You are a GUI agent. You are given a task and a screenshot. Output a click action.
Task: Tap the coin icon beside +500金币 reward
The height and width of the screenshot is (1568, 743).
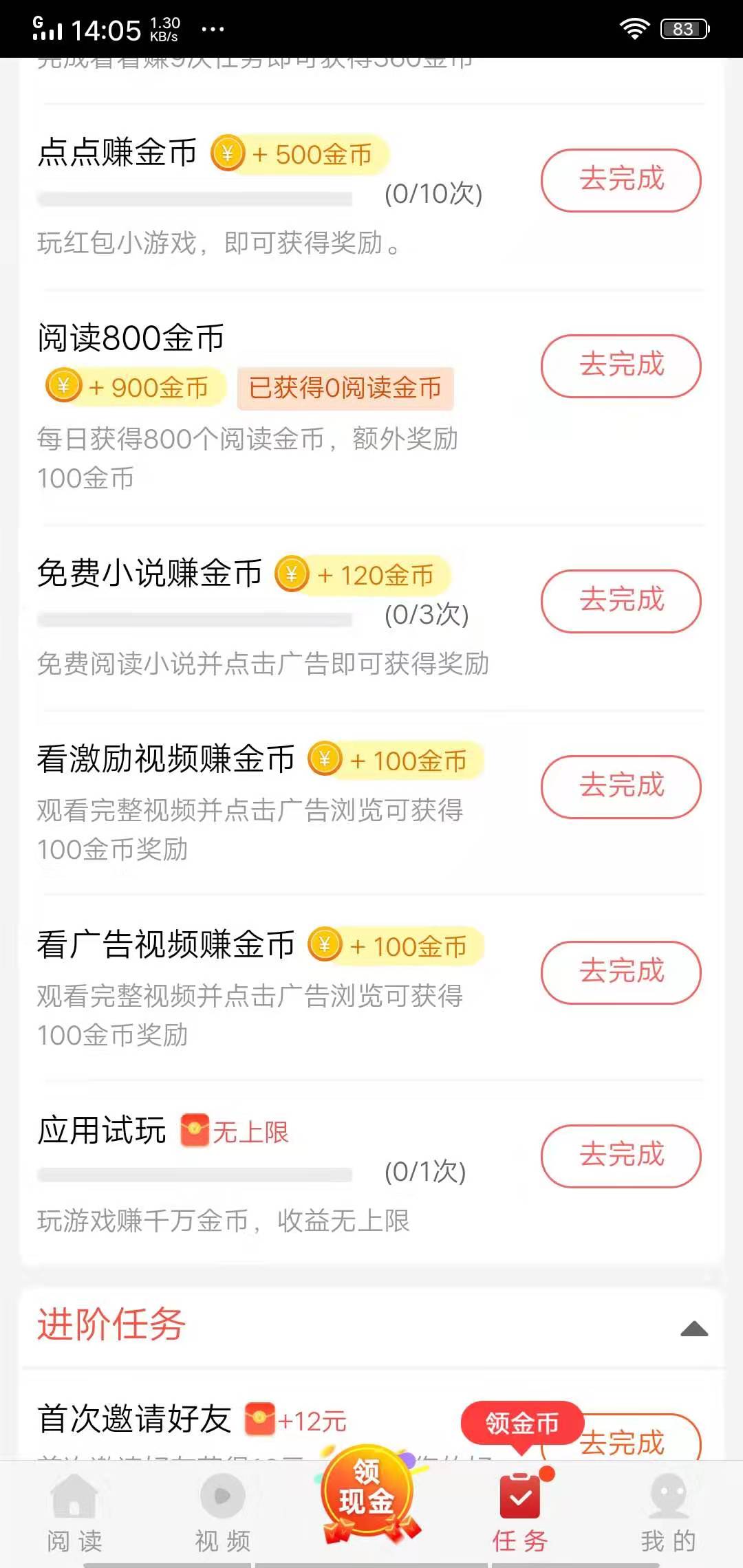(x=229, y=153)
